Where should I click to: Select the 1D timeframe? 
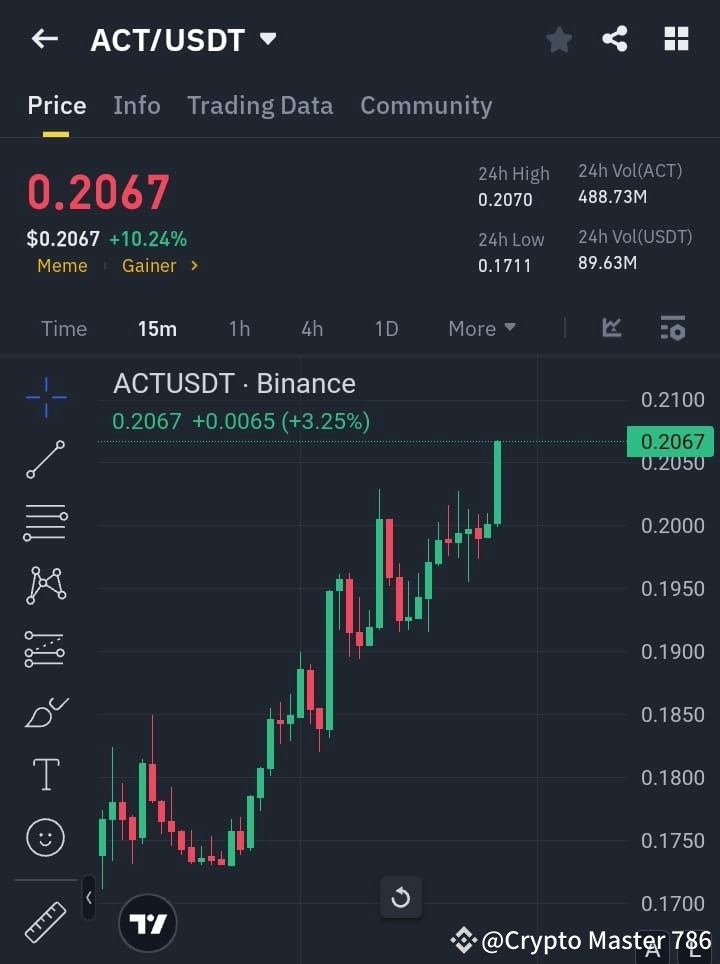(x=386, y=328)
